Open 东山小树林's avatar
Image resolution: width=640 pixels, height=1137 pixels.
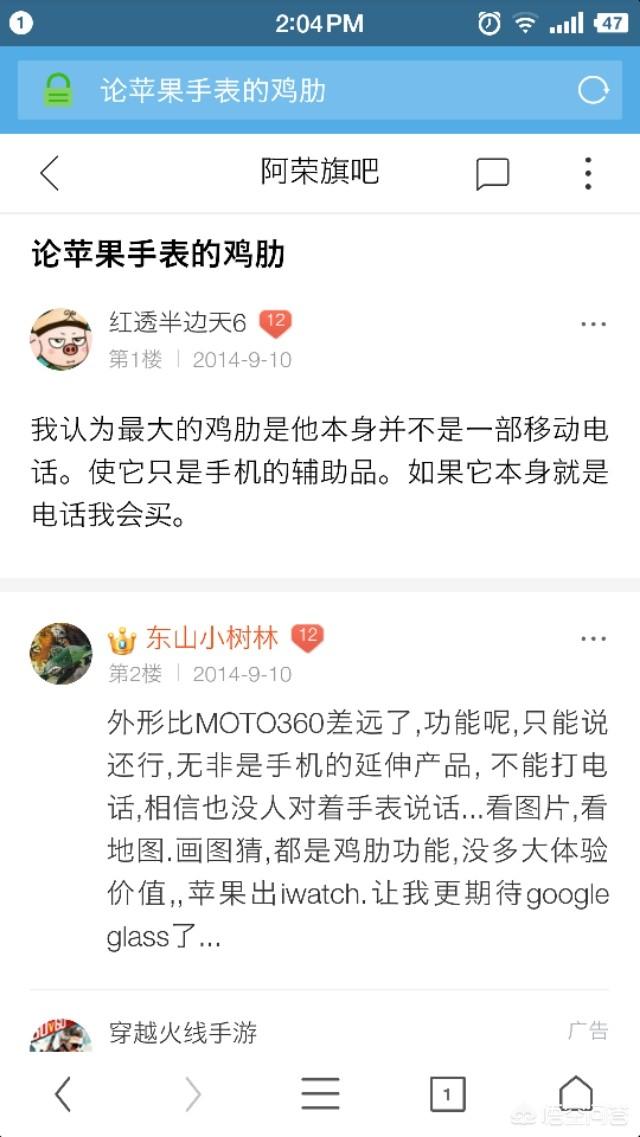61,653
